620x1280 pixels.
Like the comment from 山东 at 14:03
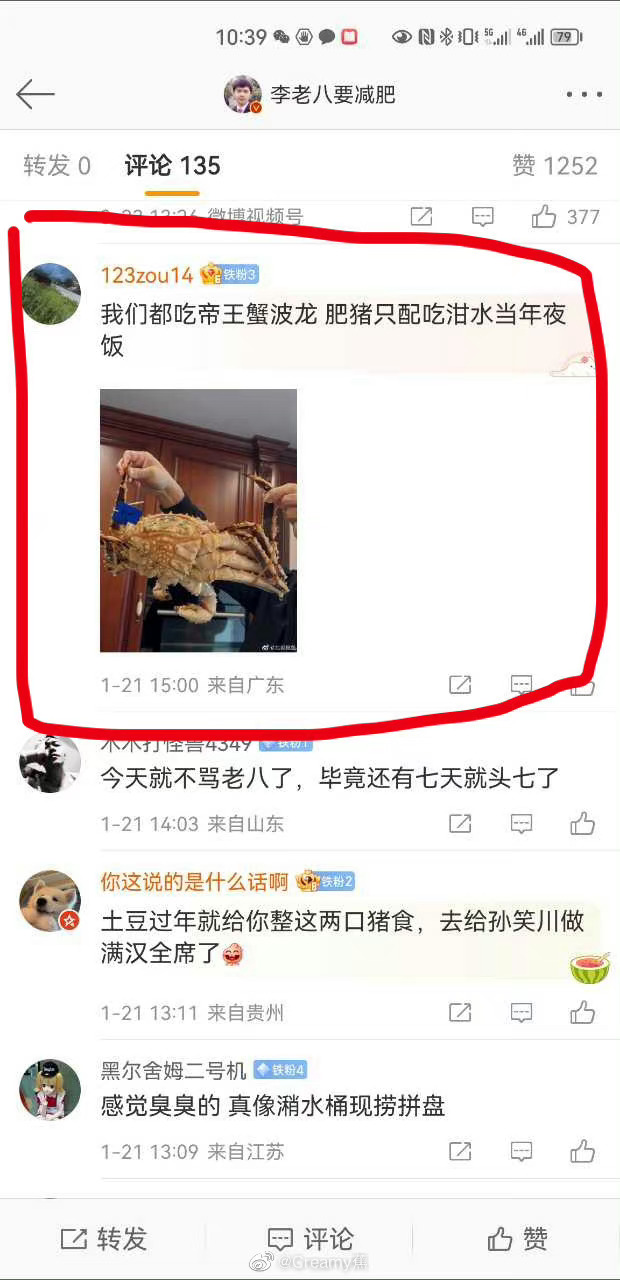coord(582,824)
